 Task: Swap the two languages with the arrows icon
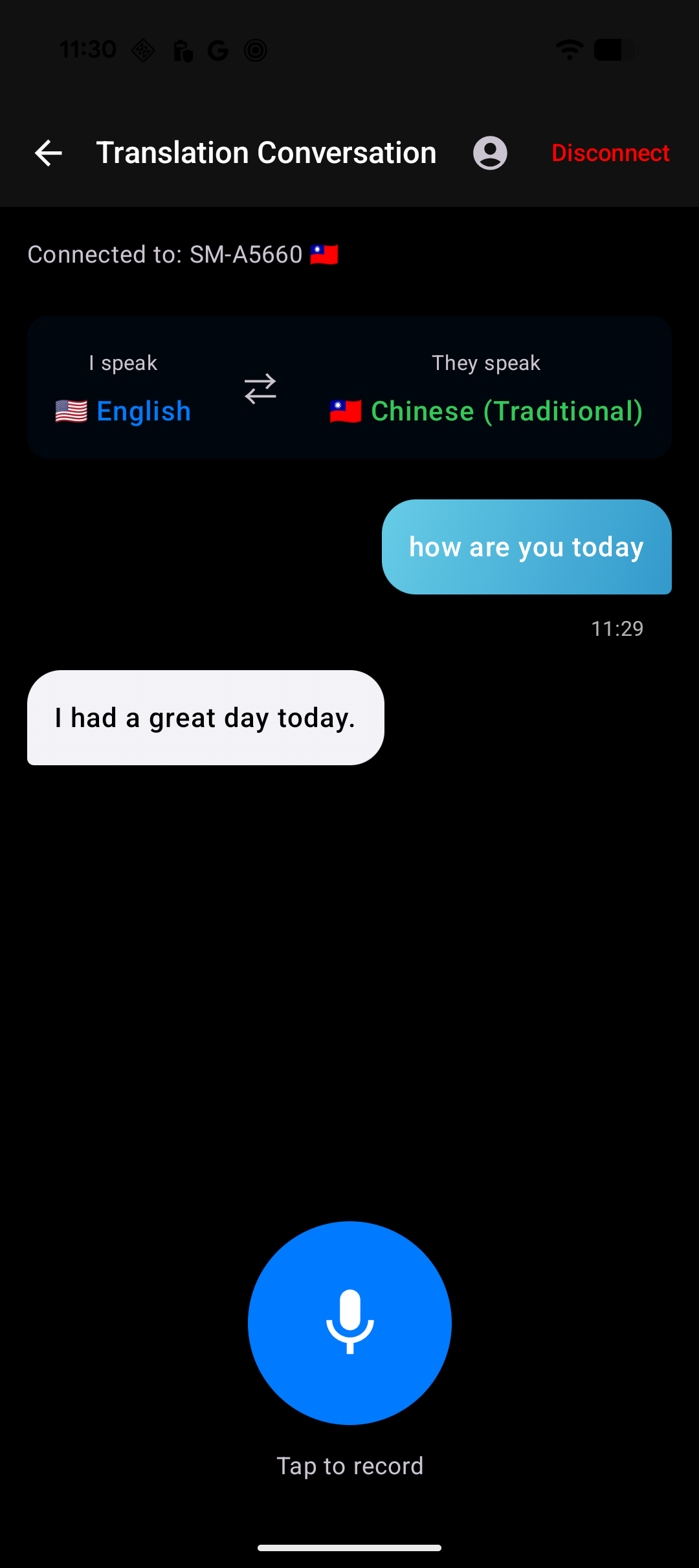pos(260,389)
